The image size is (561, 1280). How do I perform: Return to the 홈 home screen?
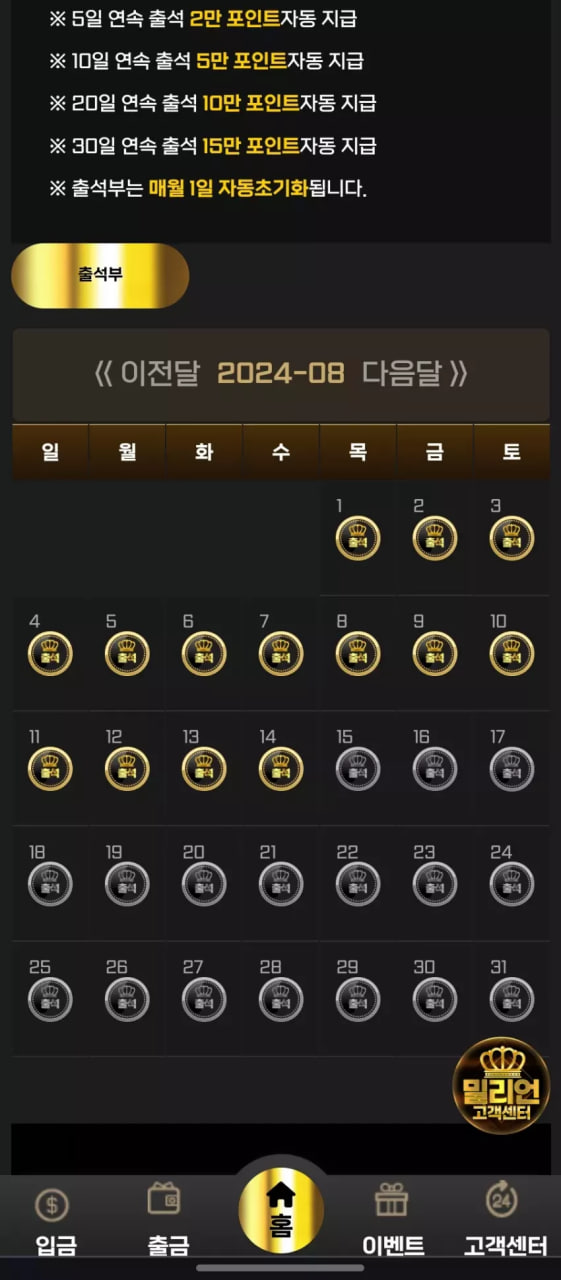281,1209
